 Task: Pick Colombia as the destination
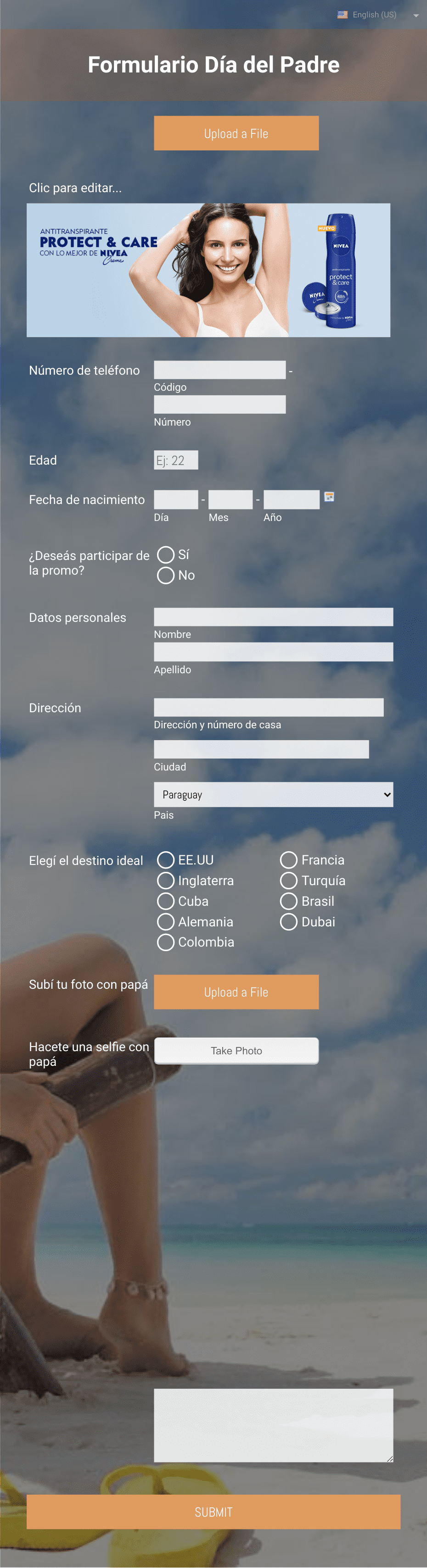point(166,942)
